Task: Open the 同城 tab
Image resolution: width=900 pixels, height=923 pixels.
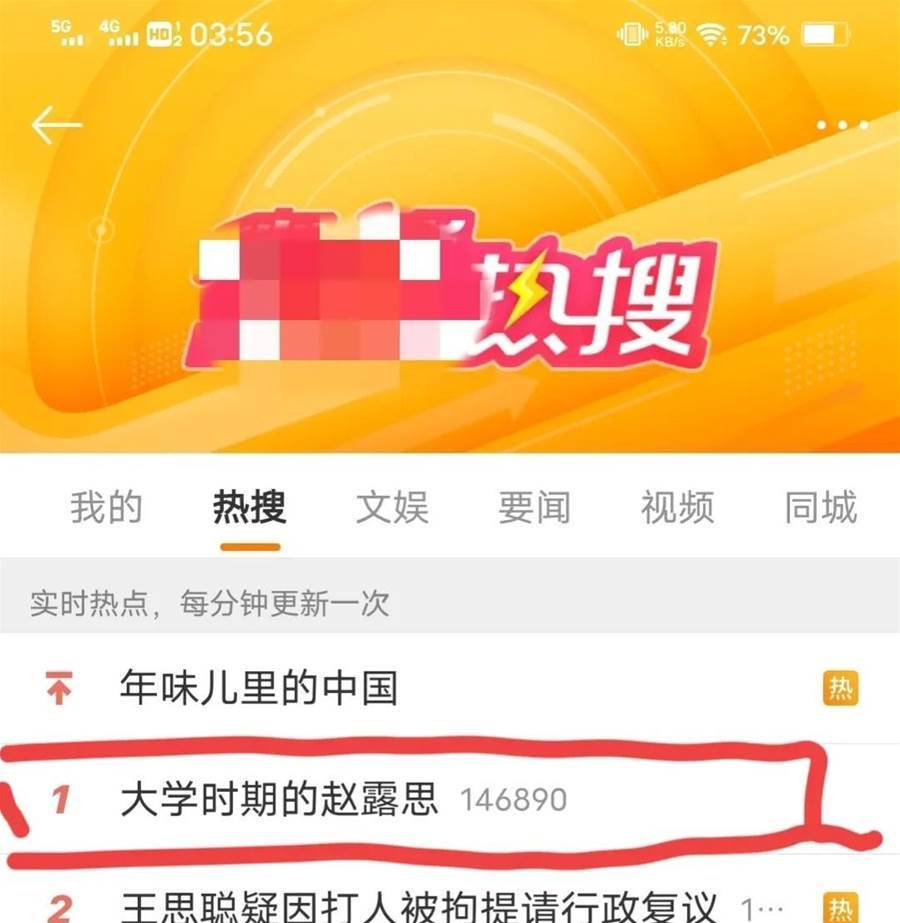Action: click(x=820, y=508)
